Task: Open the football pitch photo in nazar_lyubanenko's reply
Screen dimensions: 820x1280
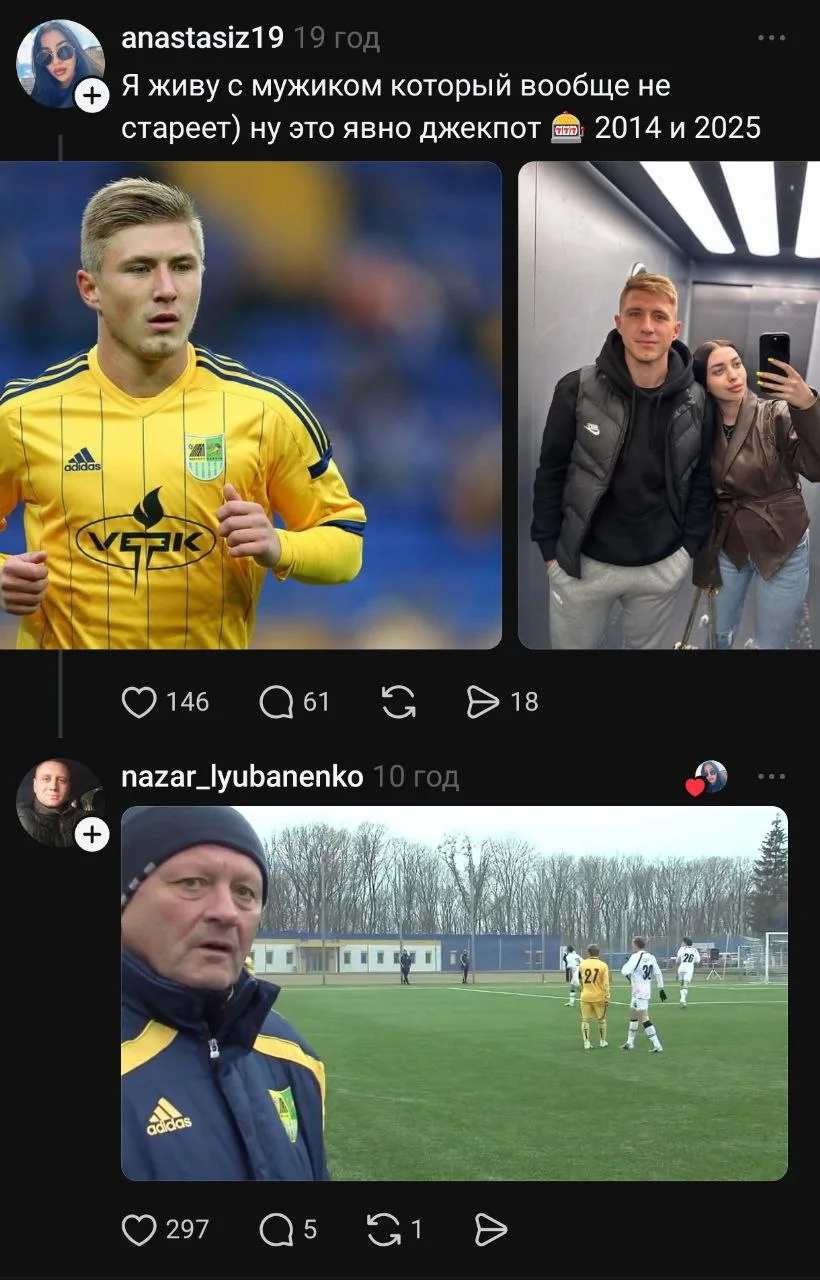Action: 454,993
